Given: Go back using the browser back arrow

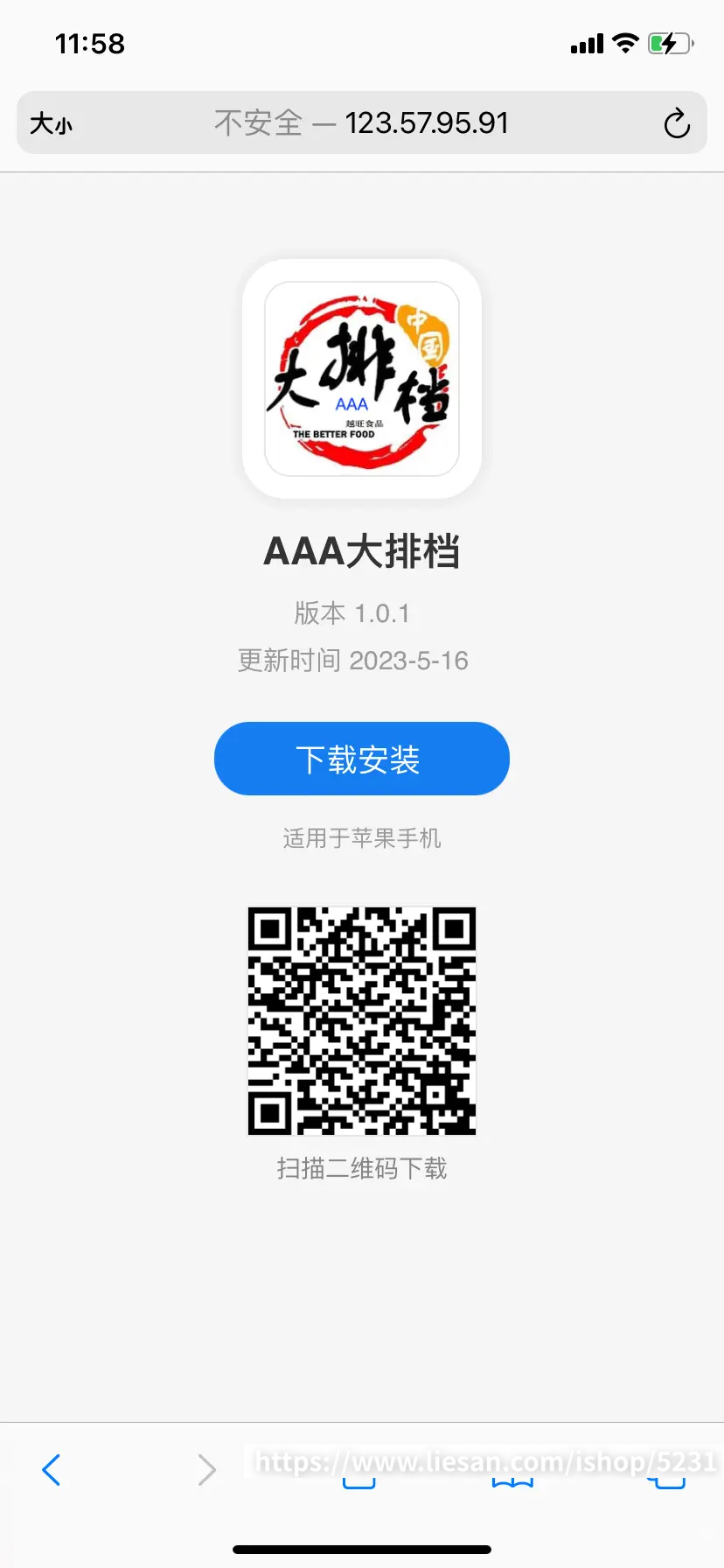Looking at the screenshot, I should click(x=52, y=1470).
